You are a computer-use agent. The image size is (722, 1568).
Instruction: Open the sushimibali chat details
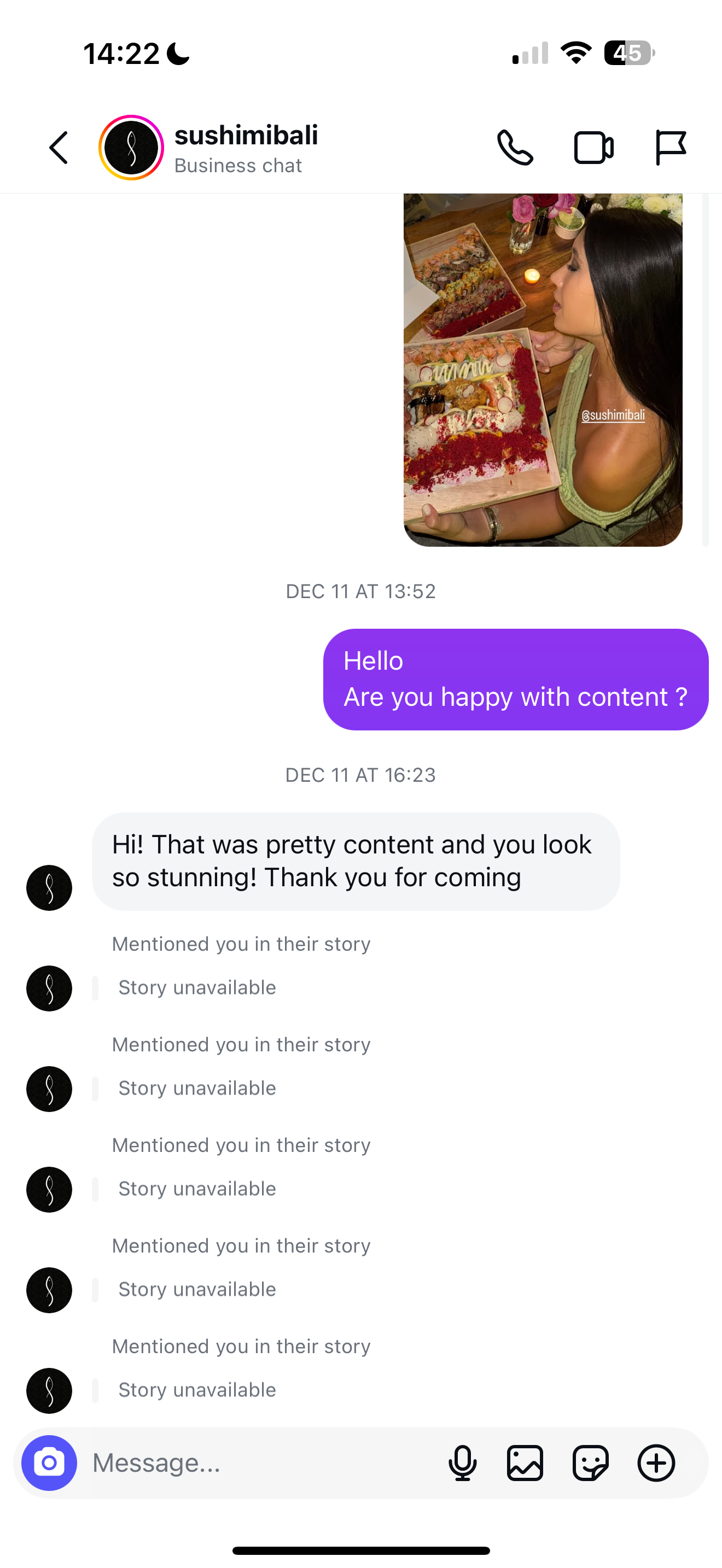[x=246, y=148]
